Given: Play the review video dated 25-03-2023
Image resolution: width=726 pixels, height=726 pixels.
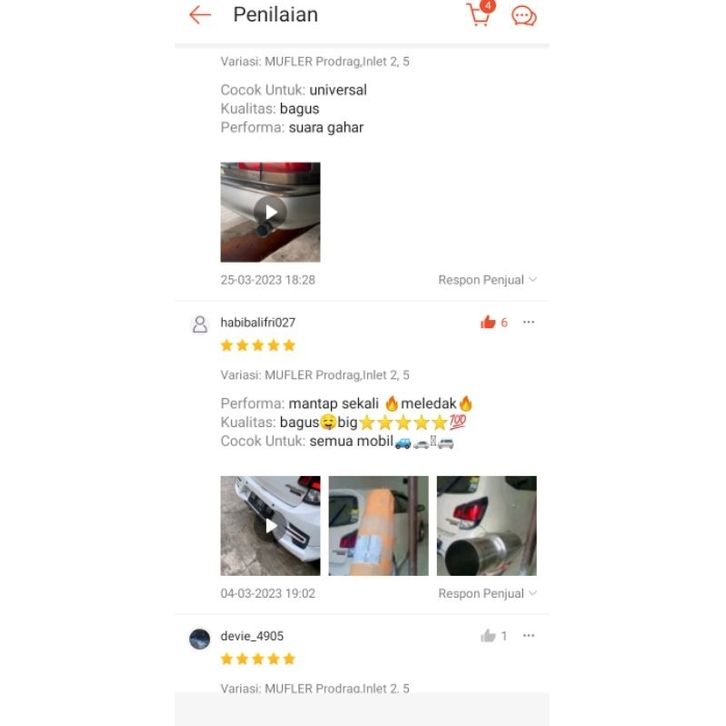Looking at the screenshot, I should pos(270,212).
